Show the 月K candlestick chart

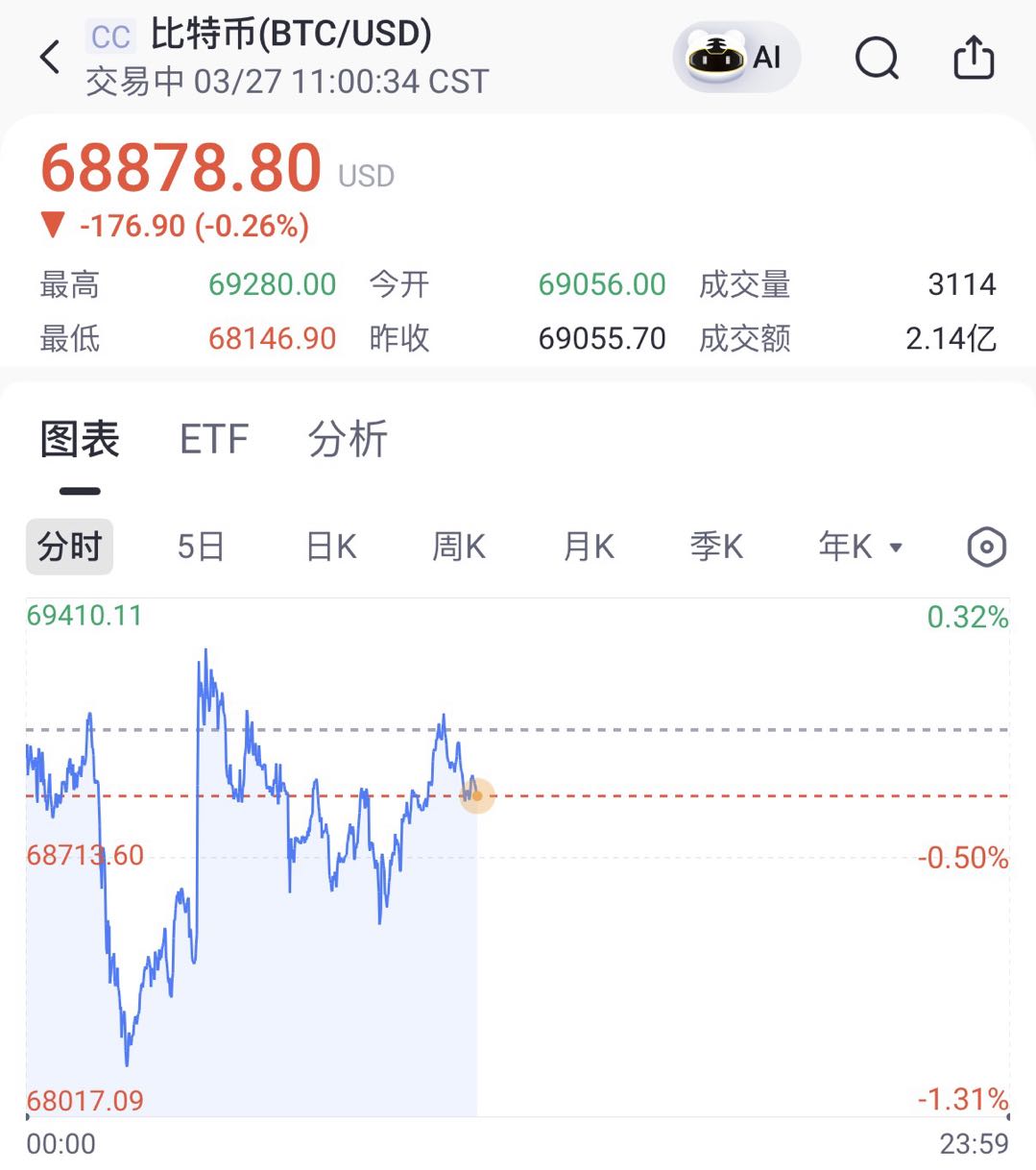point(589,547)
